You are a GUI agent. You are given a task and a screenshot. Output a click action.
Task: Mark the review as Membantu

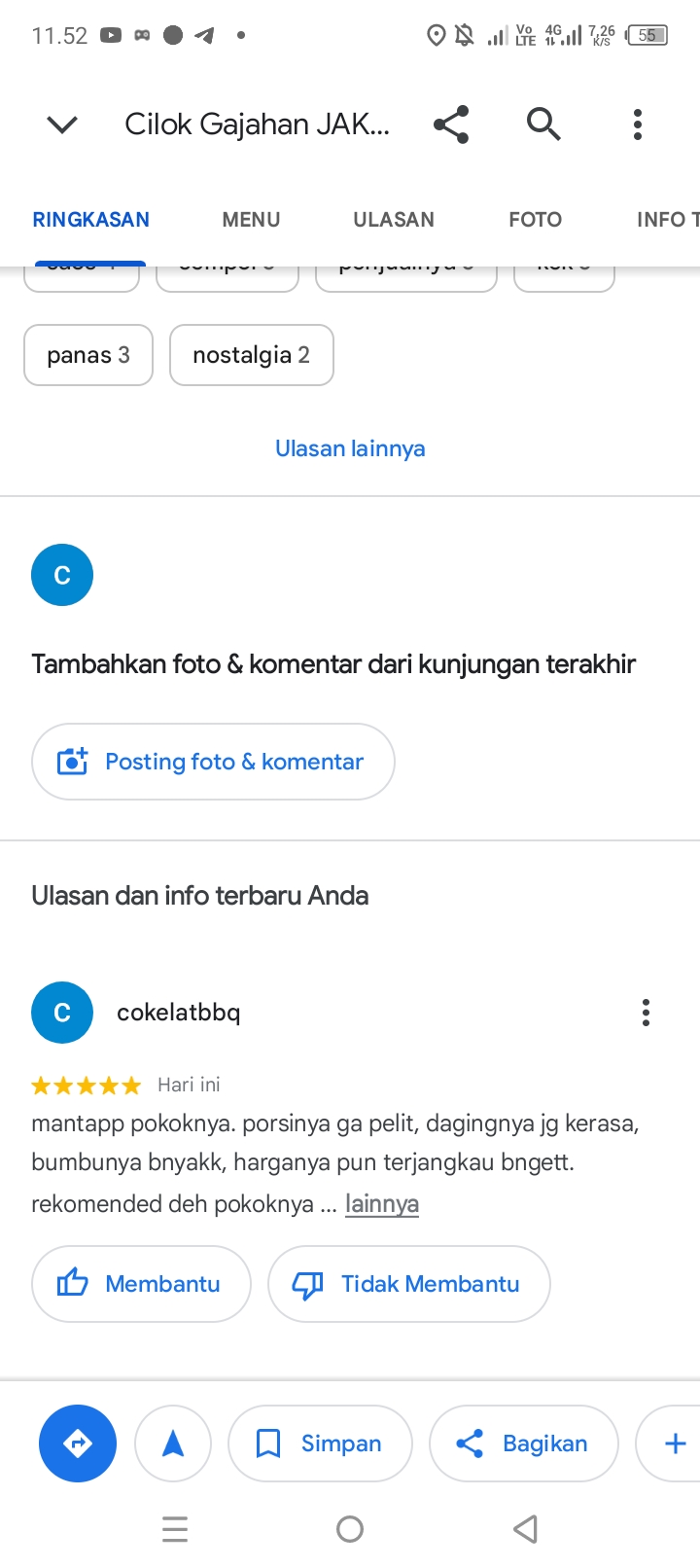tap(142, 1284)
